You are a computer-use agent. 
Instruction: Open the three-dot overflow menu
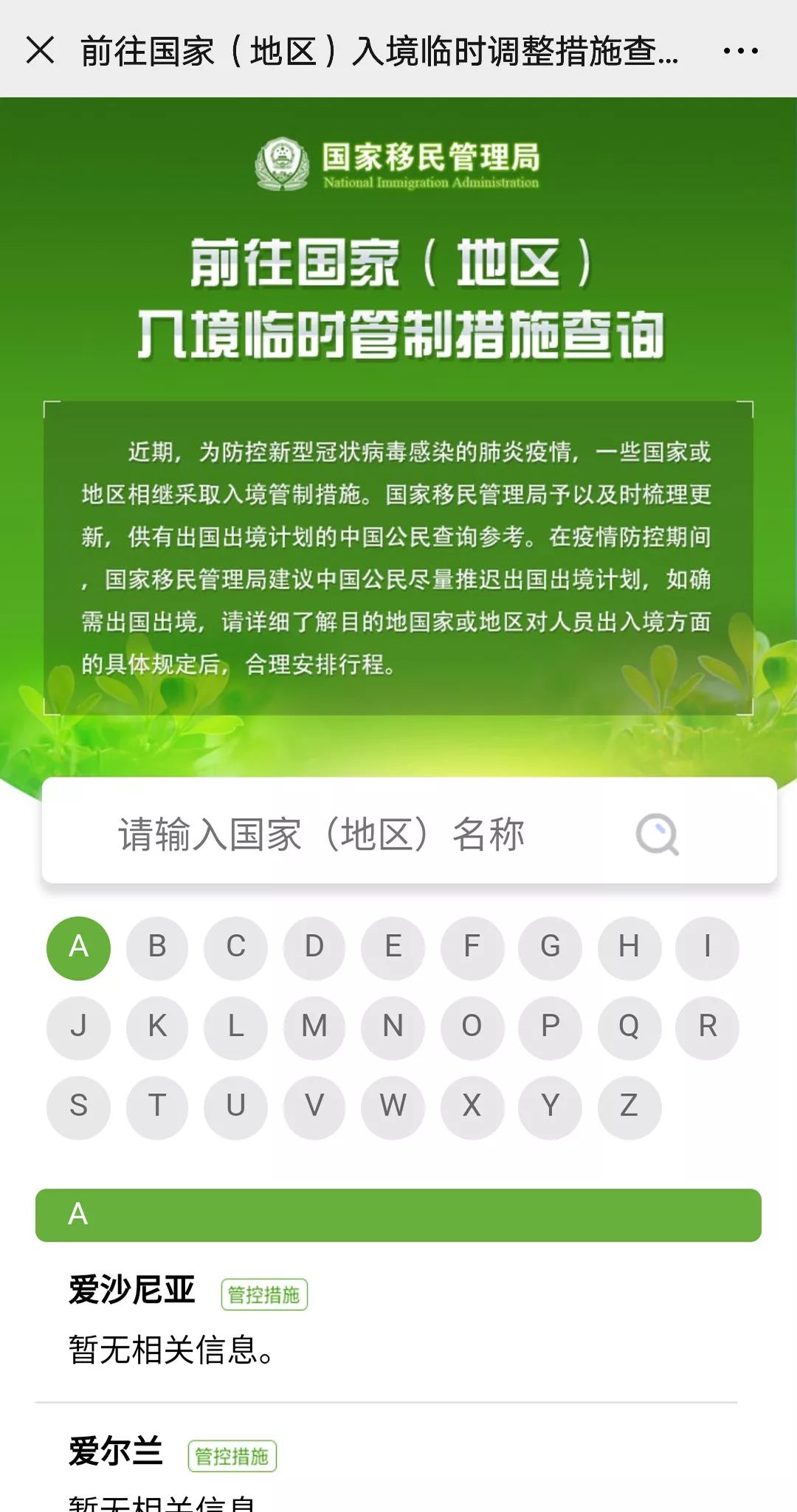[x=740, y=50]
